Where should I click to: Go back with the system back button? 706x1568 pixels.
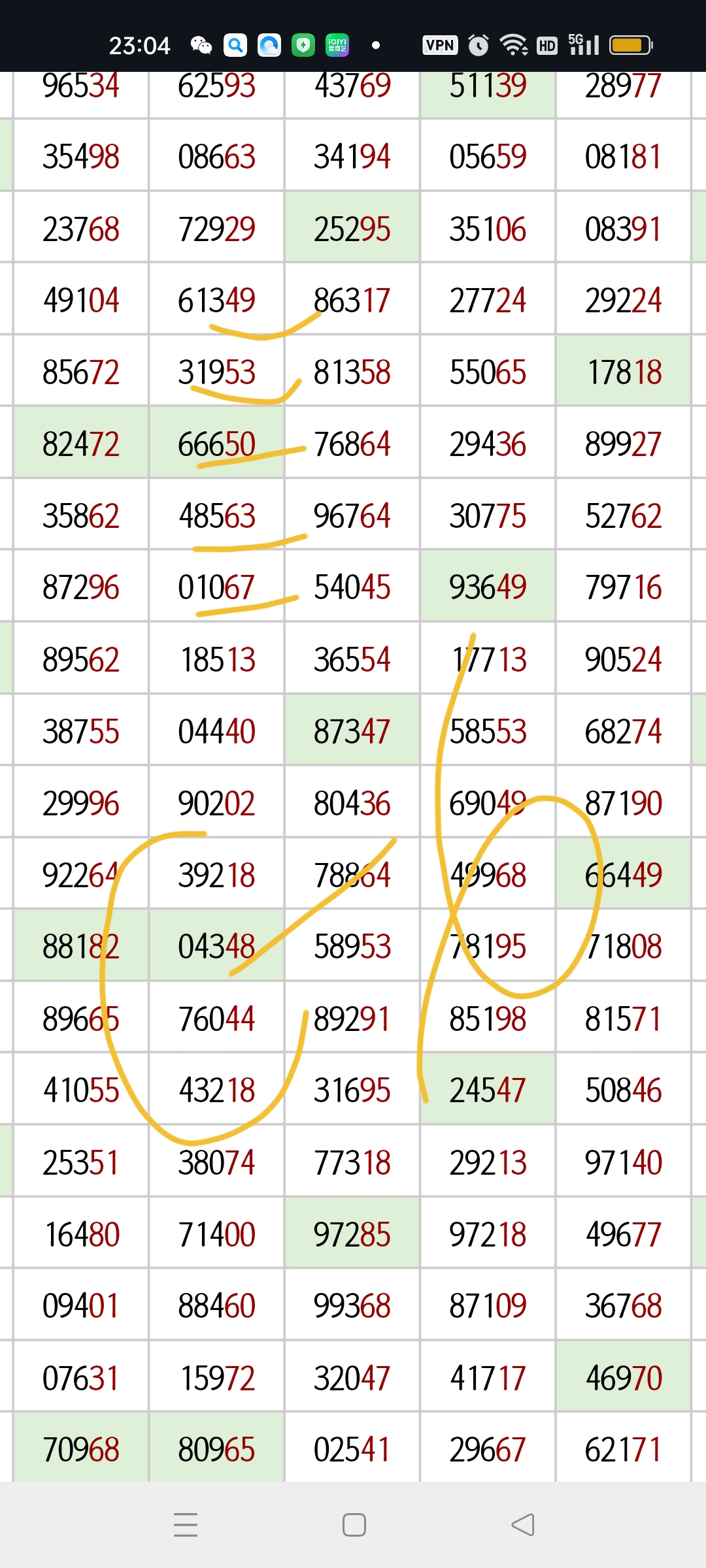(x=523, y=1525)
